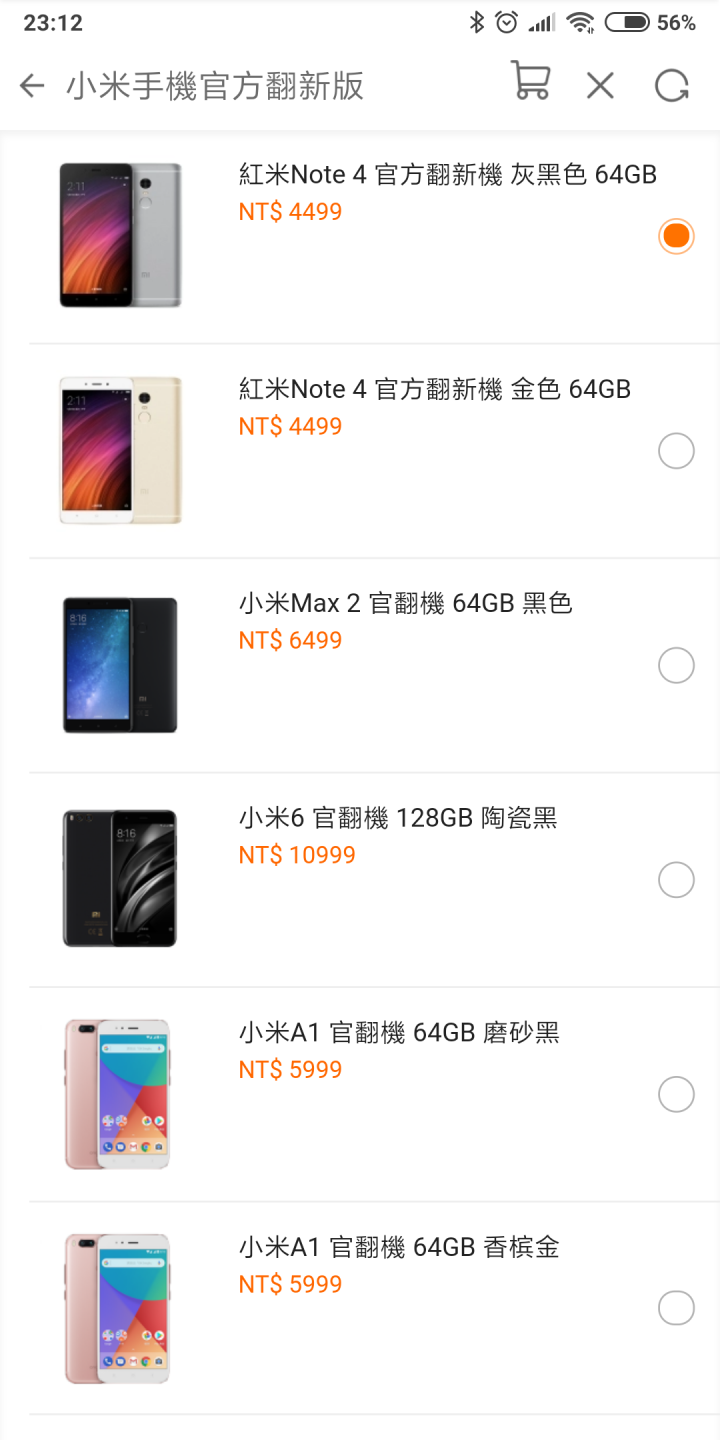This screenshot has width=720, height=1440.
Task: Go back using the arrow icon
Action: 32,86
